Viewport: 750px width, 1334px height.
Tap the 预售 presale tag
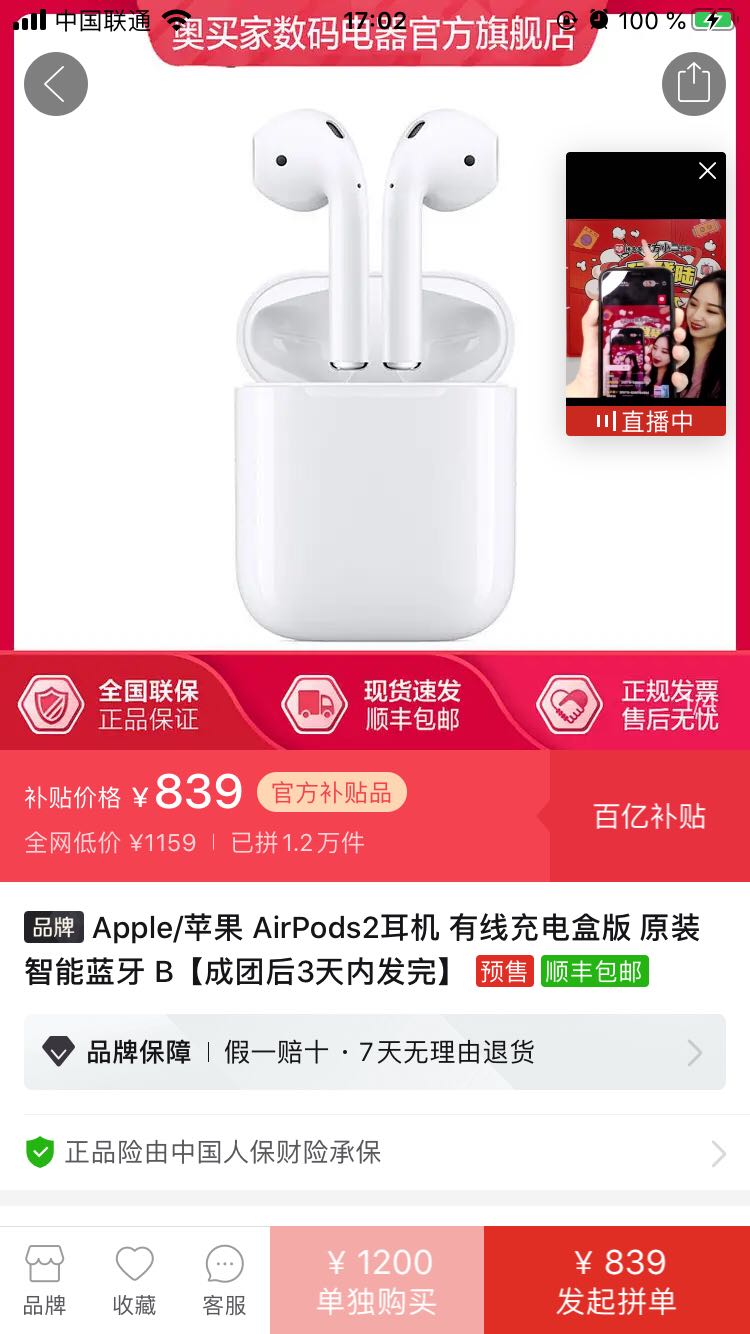(504, 971)
